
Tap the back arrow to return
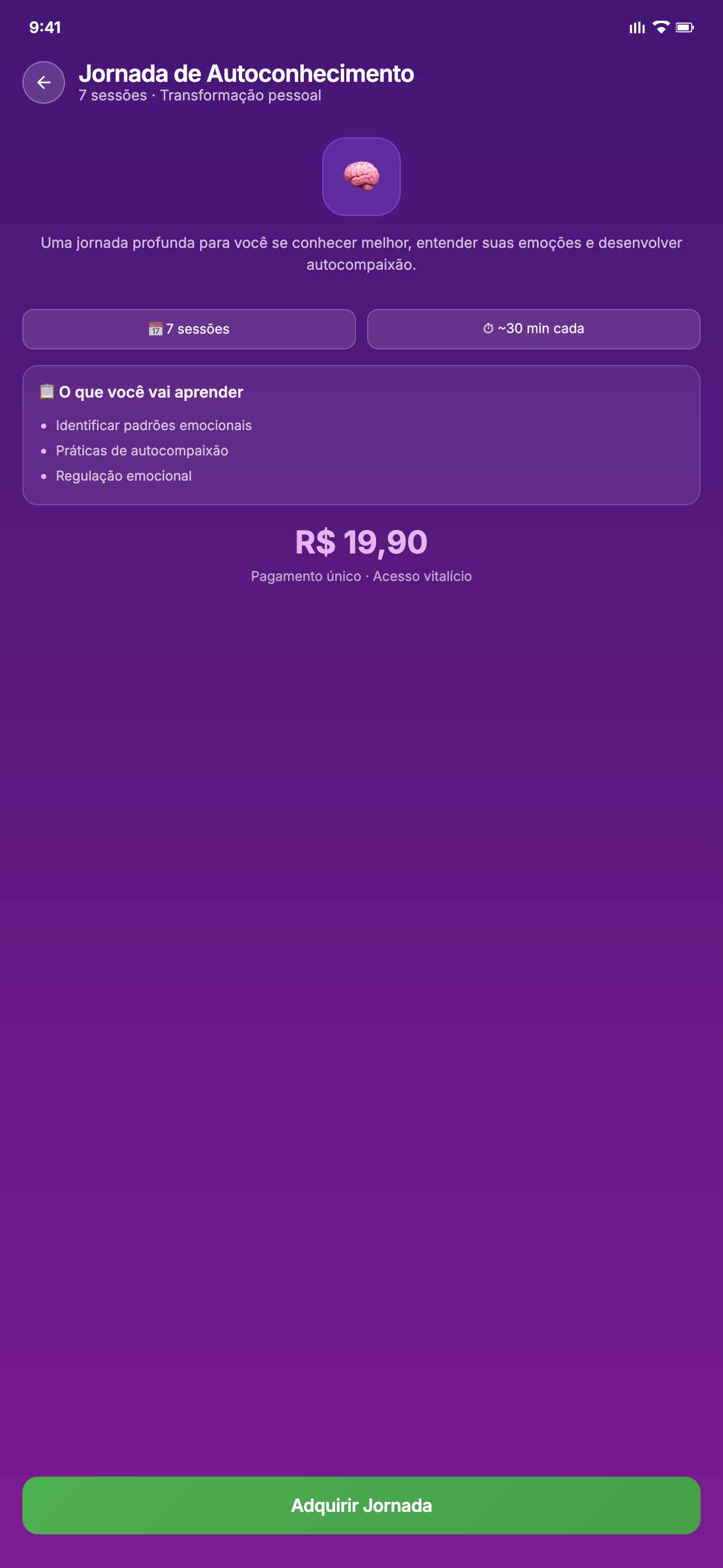[x=43, y=82]
